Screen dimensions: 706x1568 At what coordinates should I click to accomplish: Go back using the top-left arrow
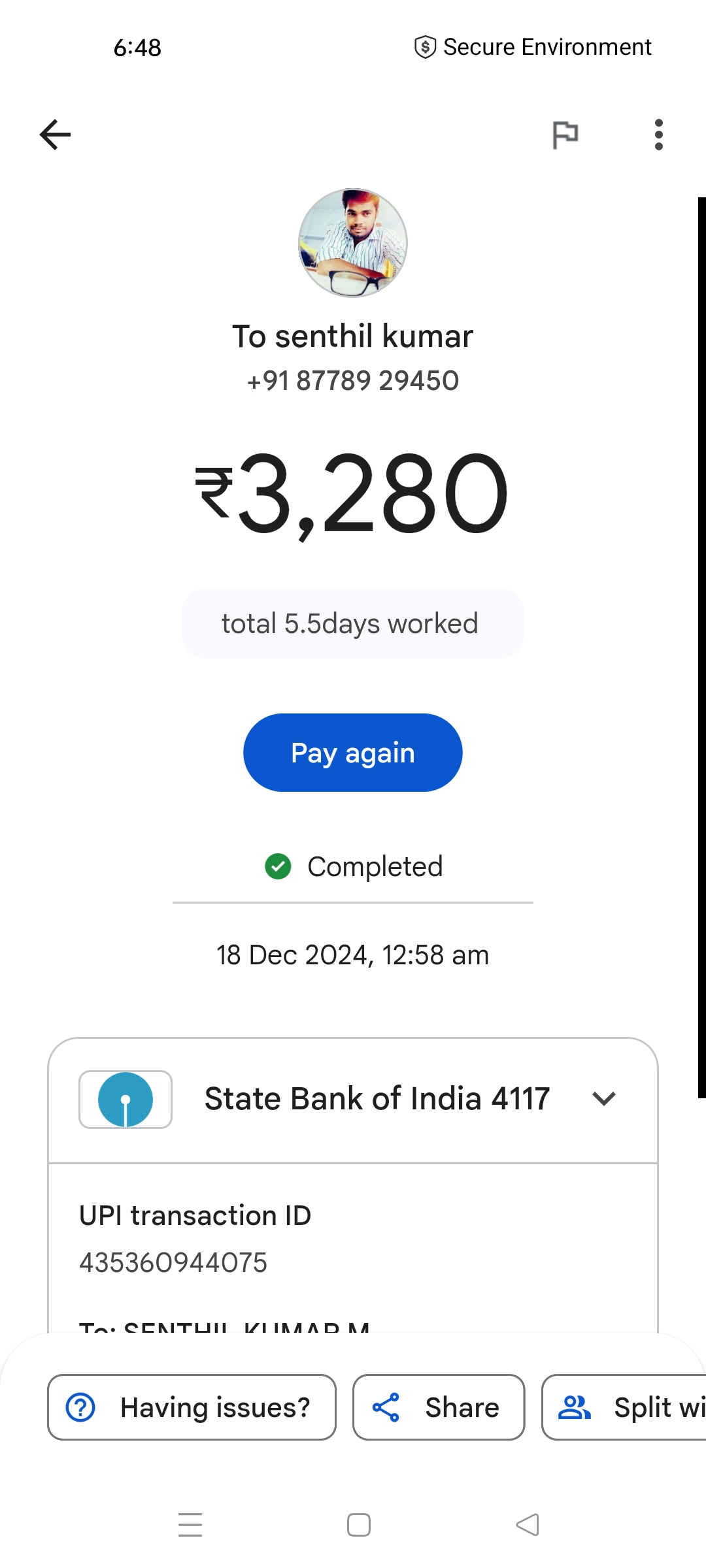pos(55,135)
